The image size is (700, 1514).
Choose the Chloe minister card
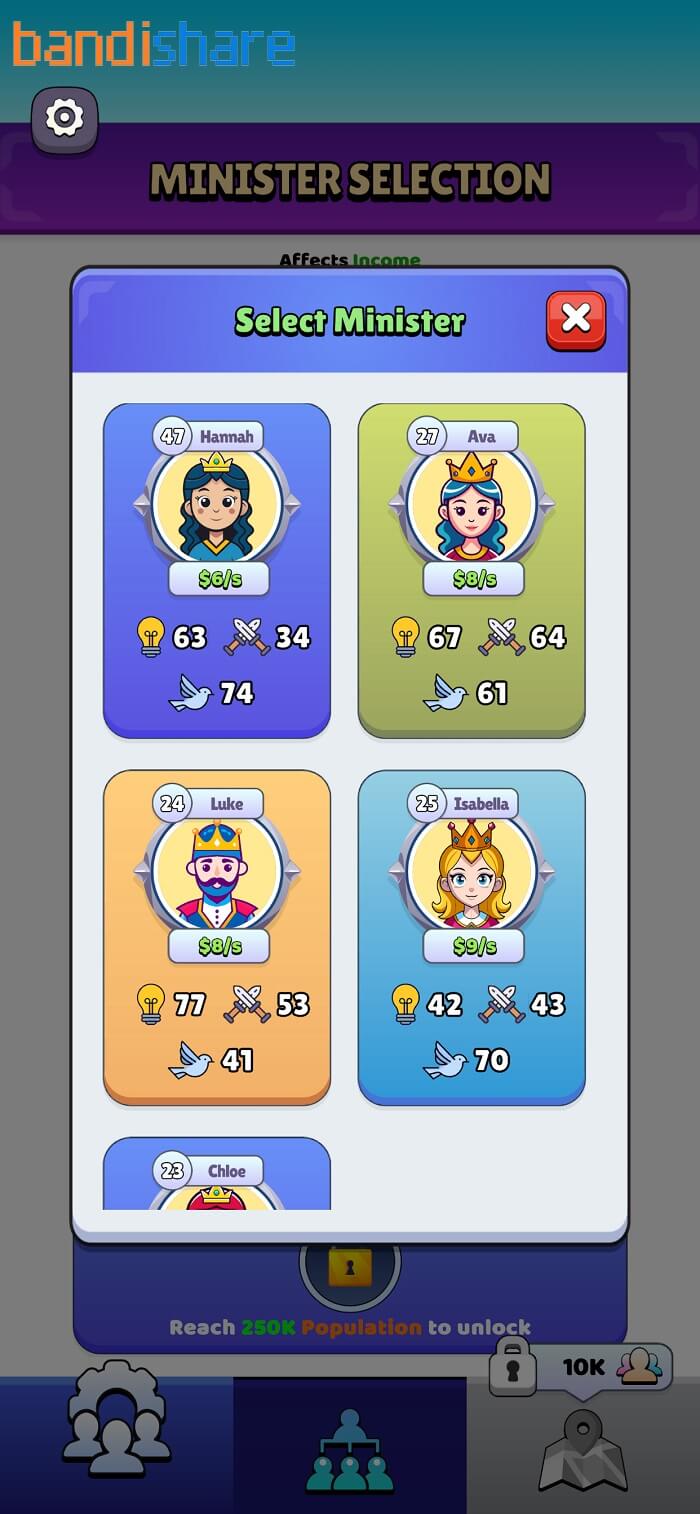(x=217, y=1174)
